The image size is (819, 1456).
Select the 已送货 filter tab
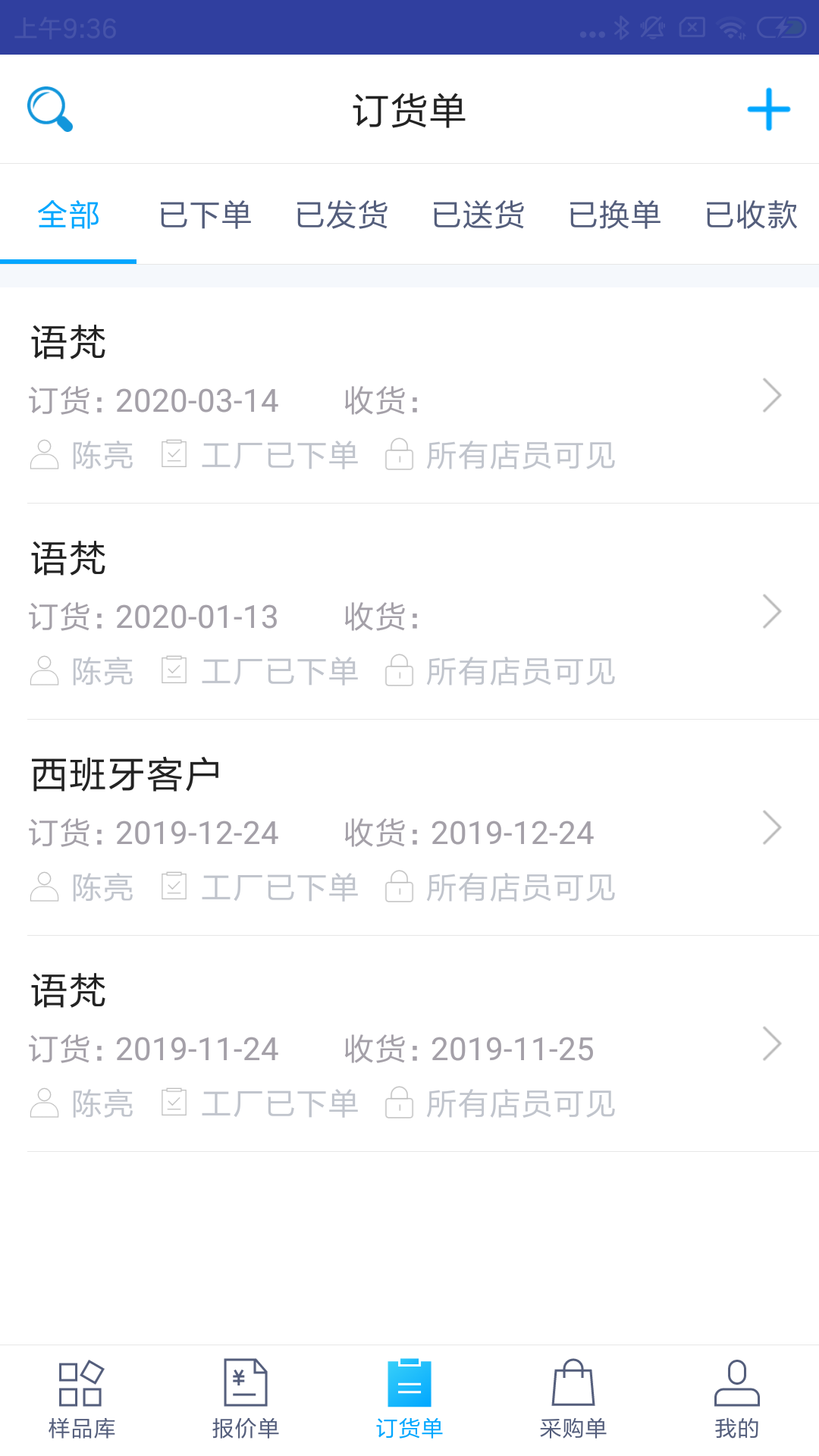[x=479, y=215]
